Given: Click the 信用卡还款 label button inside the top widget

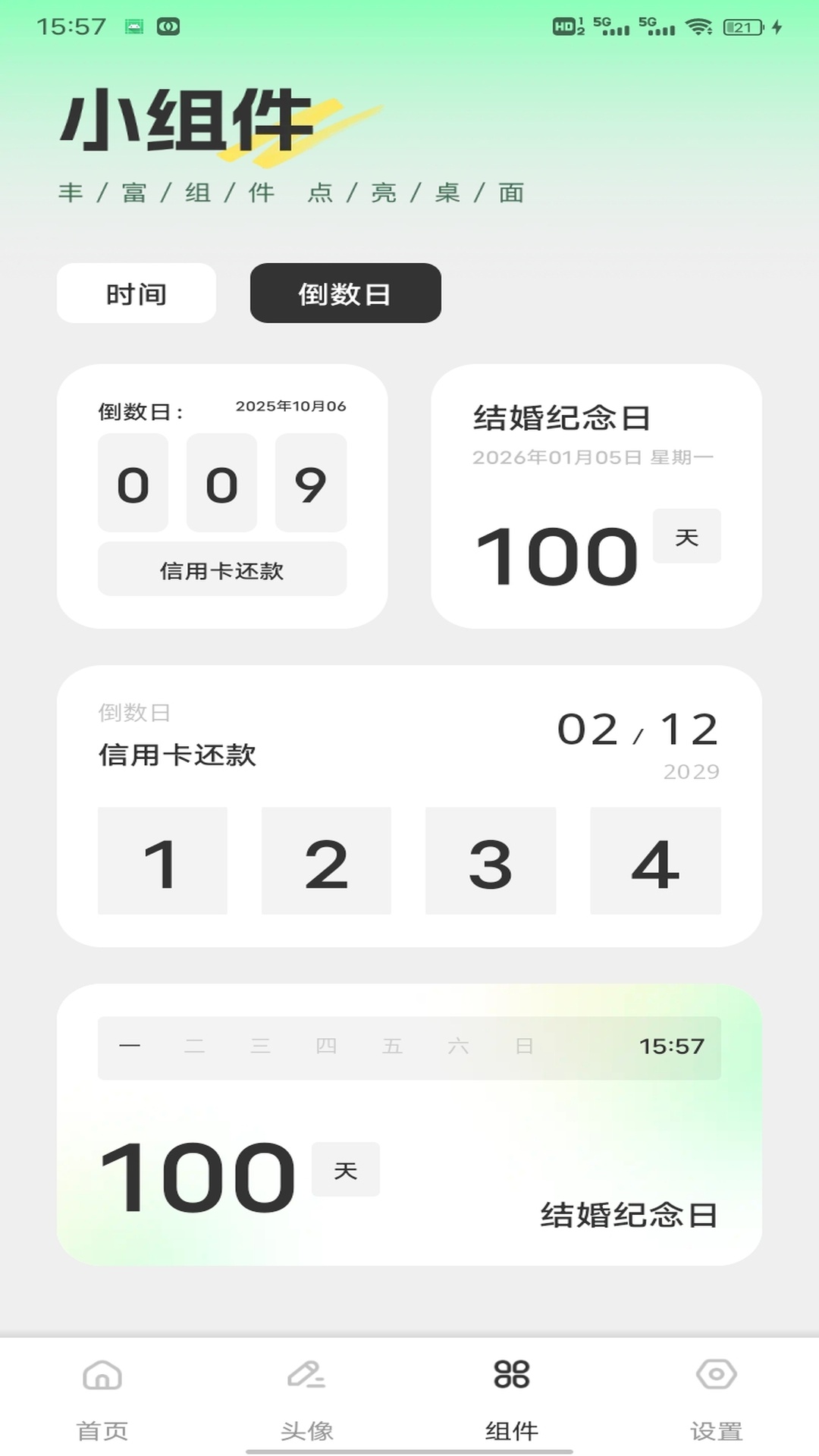Looking at the screenshot, I should 221,570.
